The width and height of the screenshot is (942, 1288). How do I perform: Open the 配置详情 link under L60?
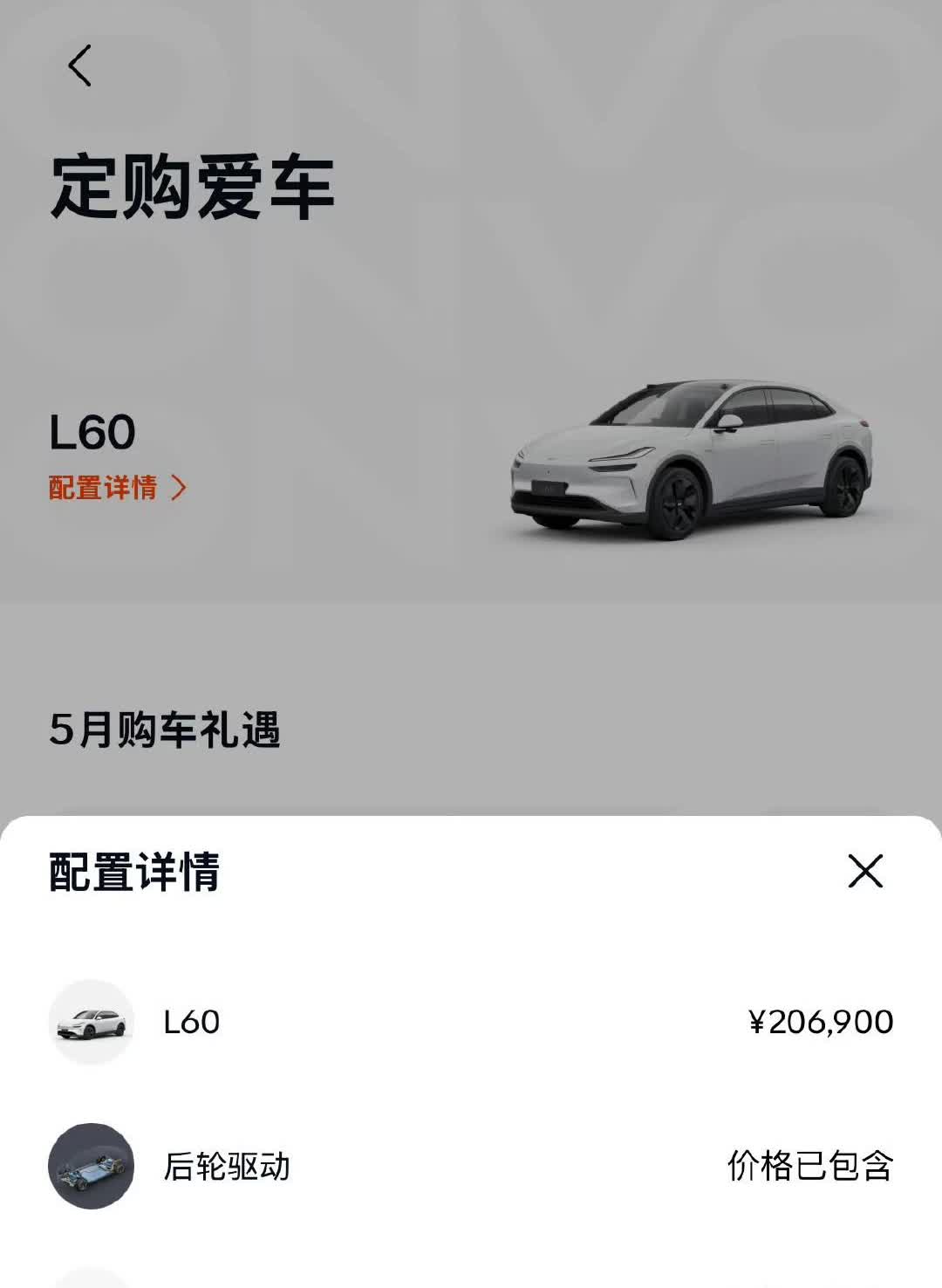point(117,488)
